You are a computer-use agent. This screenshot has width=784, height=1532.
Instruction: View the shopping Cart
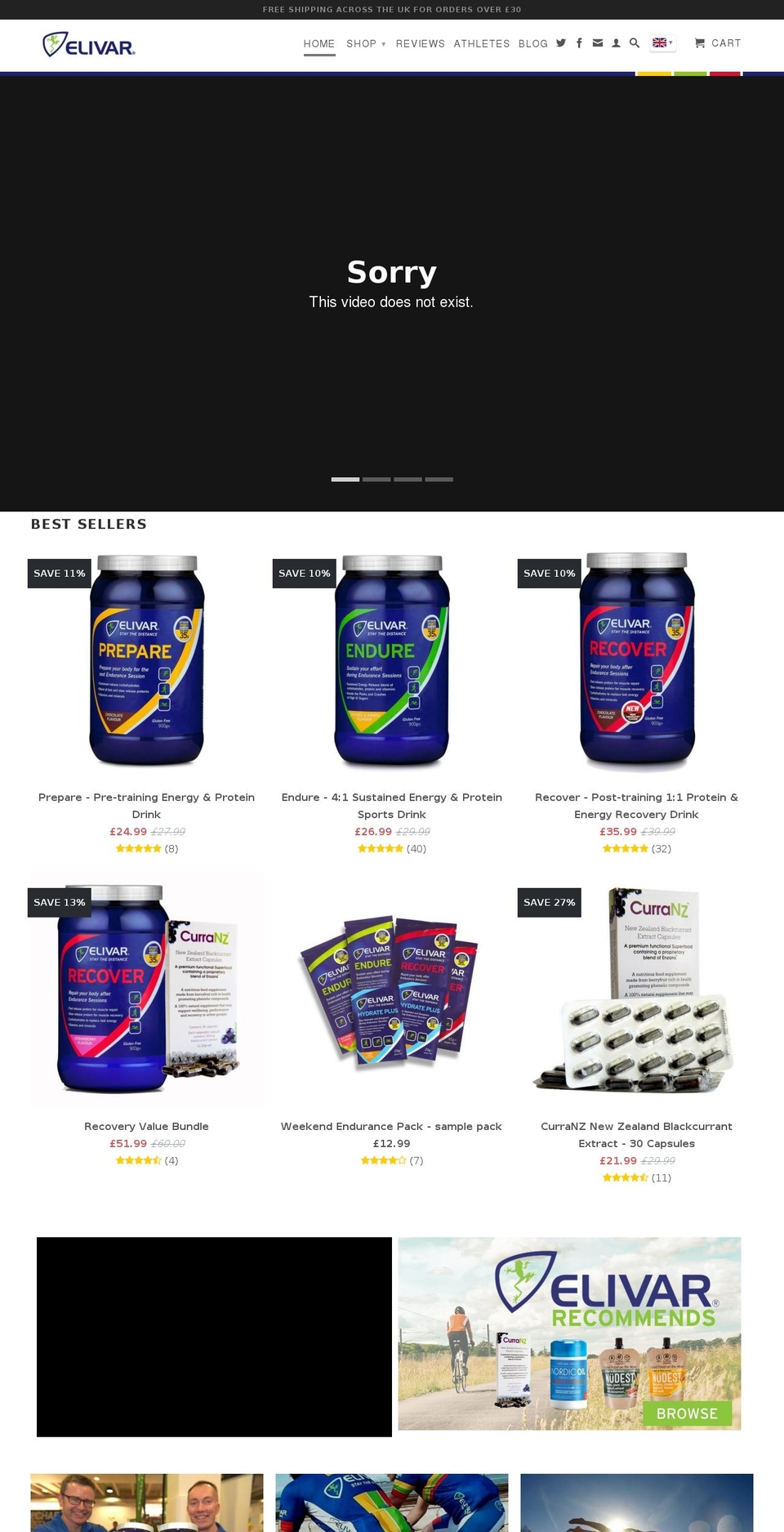click(718, 43)
